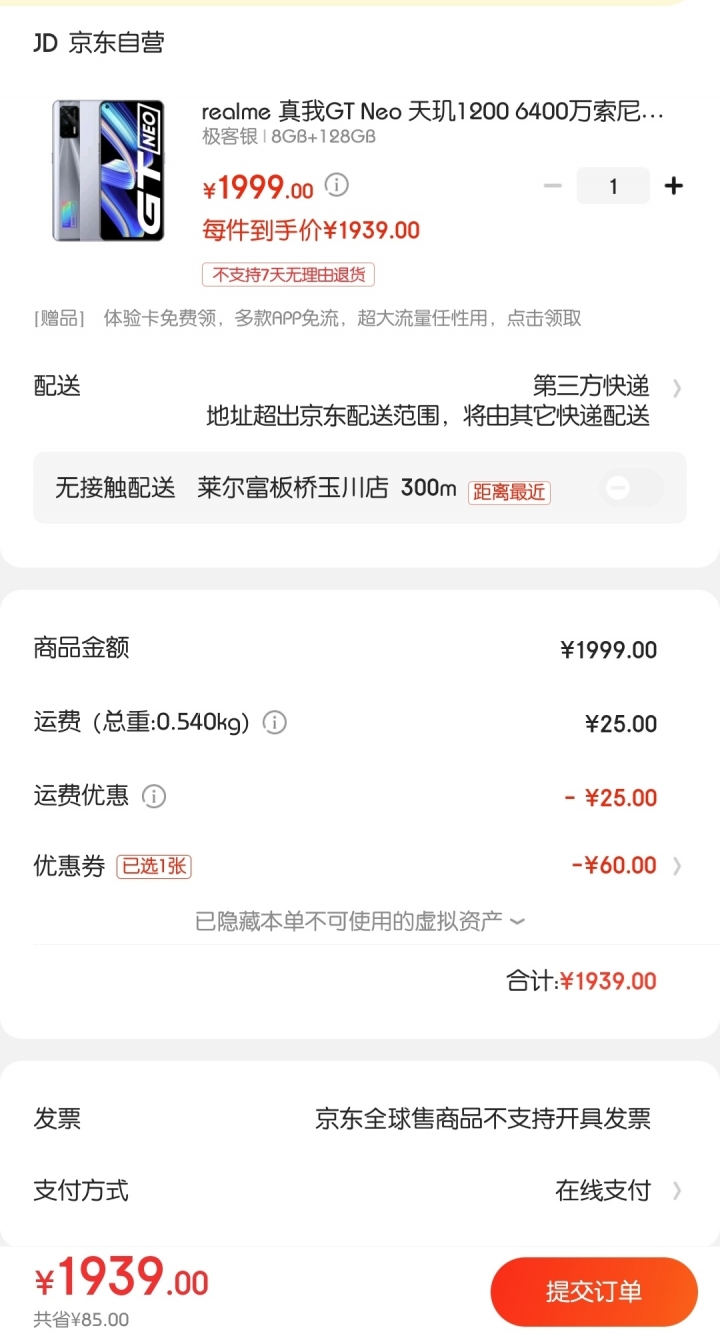Submit the order with 提交订单
720x1338 pixels.
click(x=593, y=1291)
